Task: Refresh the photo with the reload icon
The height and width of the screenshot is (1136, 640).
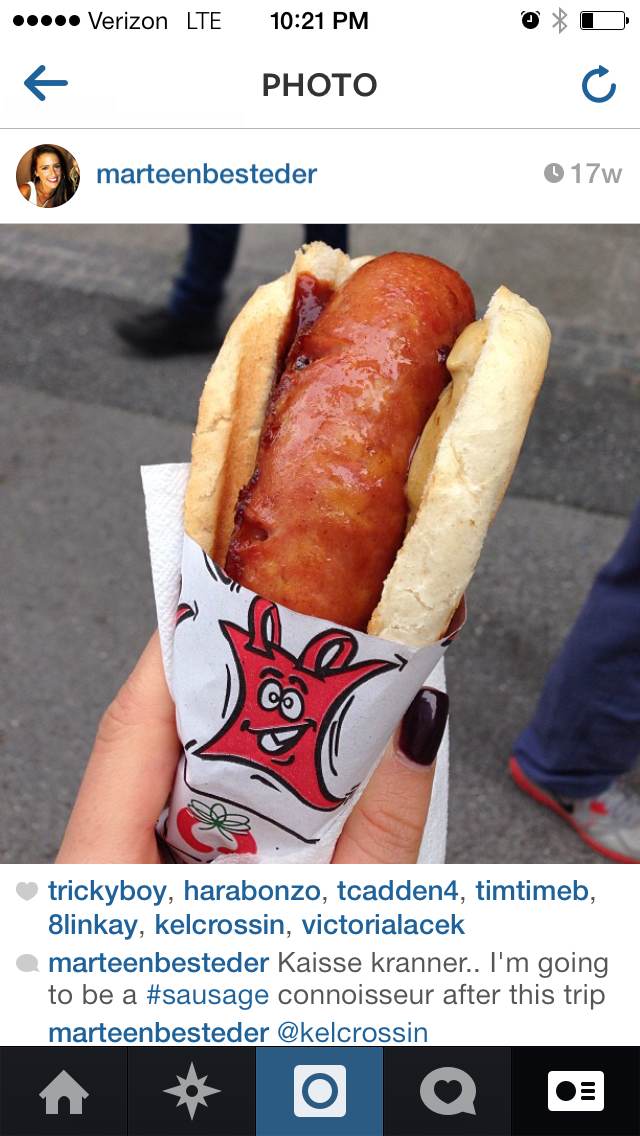Action: click(599, 84)
